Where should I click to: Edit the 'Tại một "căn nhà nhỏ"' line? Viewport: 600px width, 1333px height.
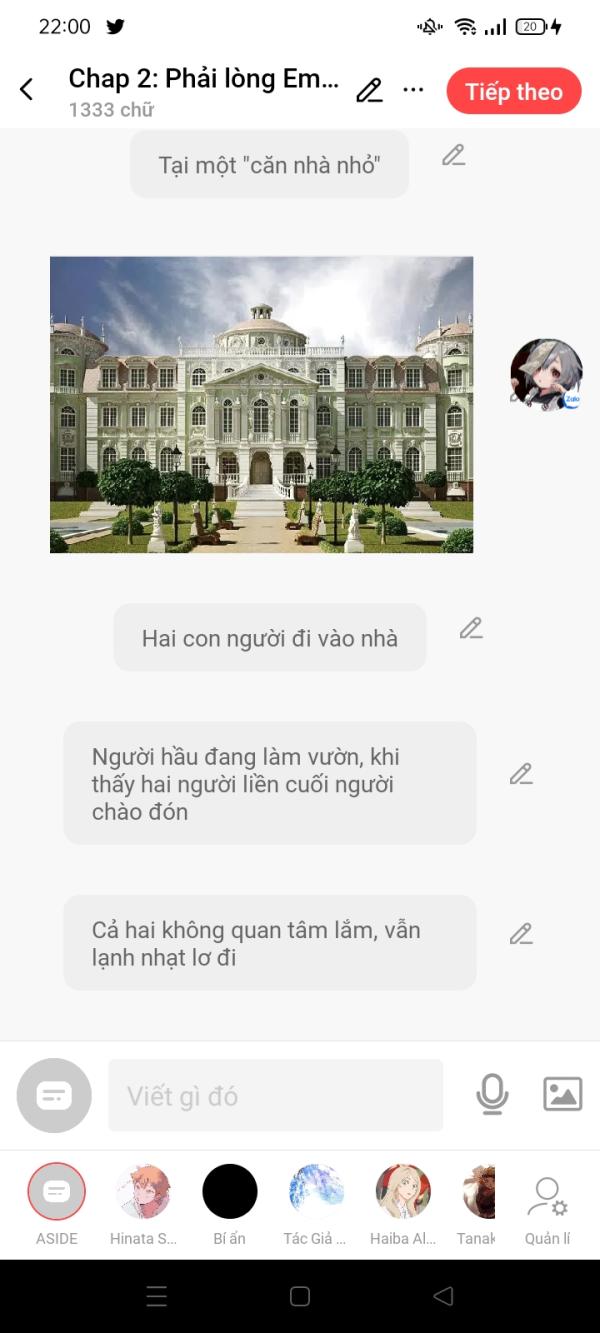(x=454, y=155)
